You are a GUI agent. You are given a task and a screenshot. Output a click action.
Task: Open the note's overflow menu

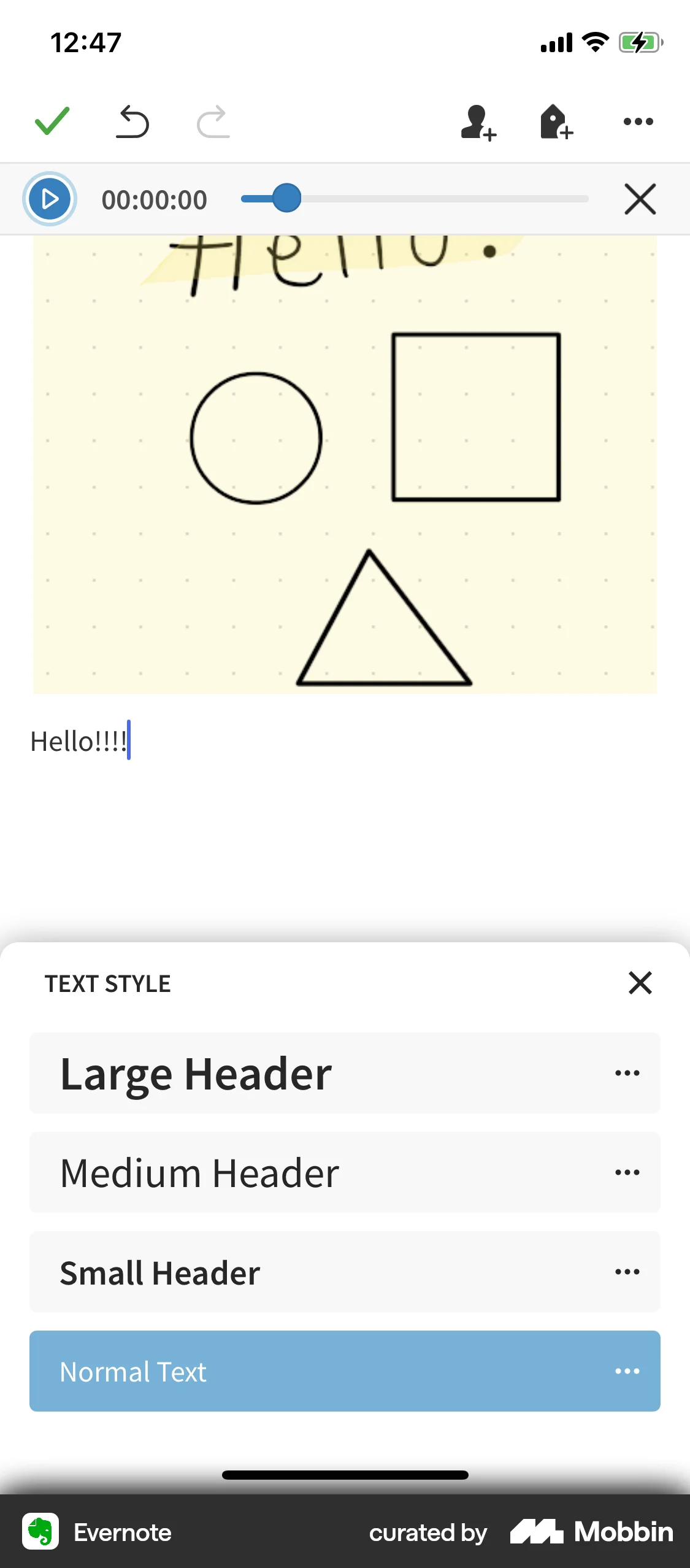(638, 121)
